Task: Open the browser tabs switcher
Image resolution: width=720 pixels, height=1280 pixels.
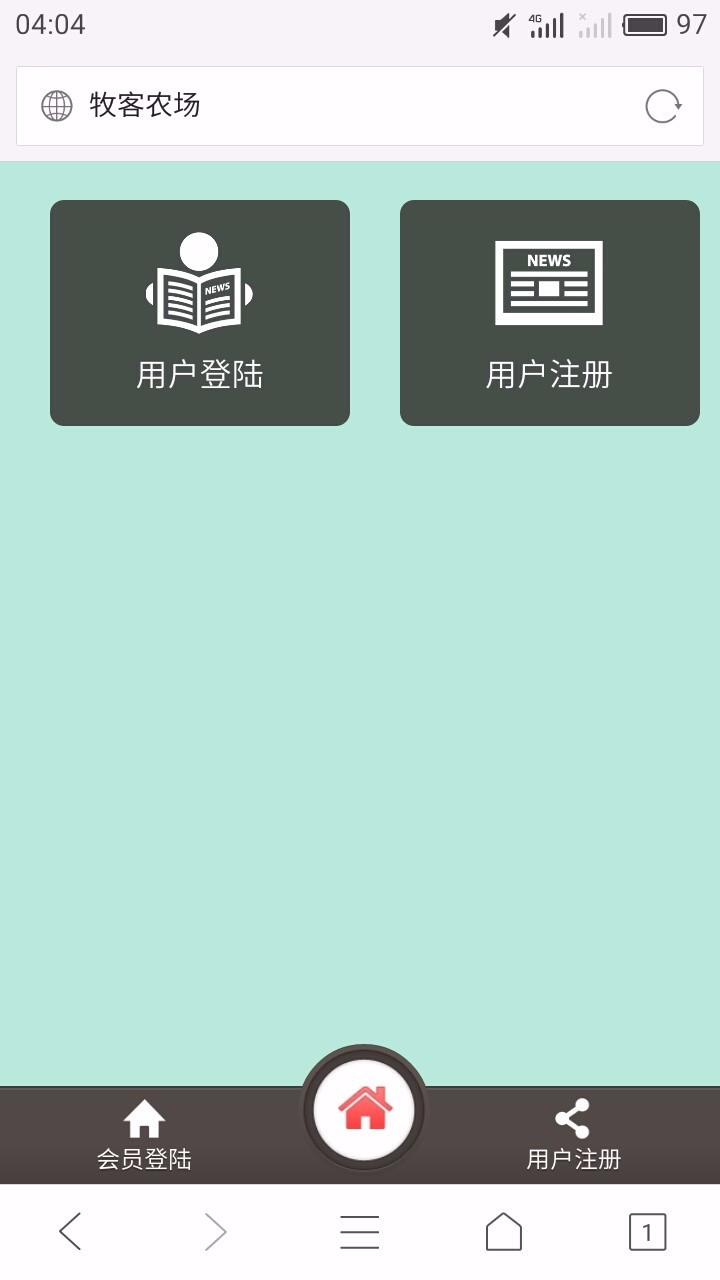Action: click(647, 1232)
